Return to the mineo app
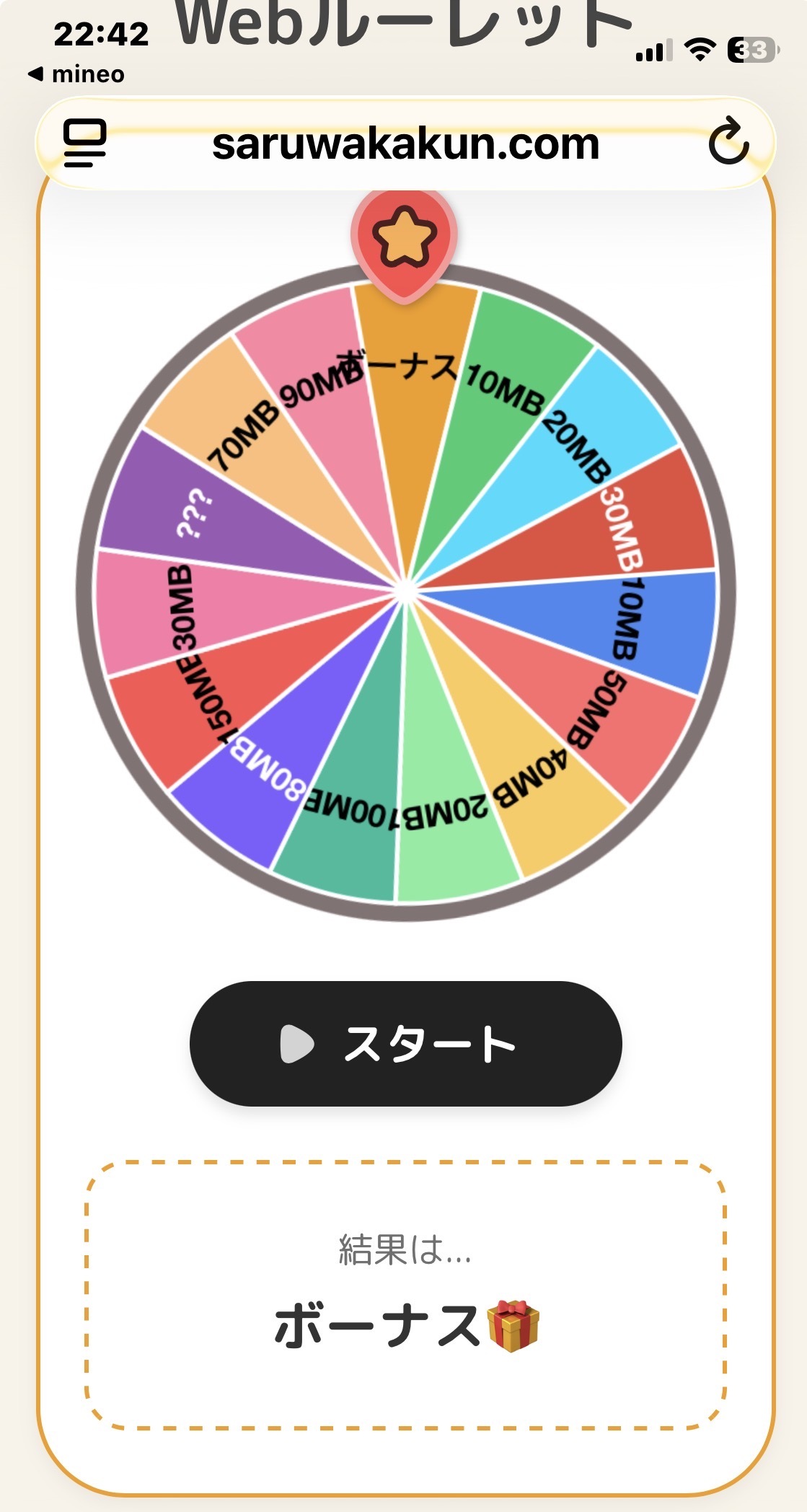 [76, 74]
